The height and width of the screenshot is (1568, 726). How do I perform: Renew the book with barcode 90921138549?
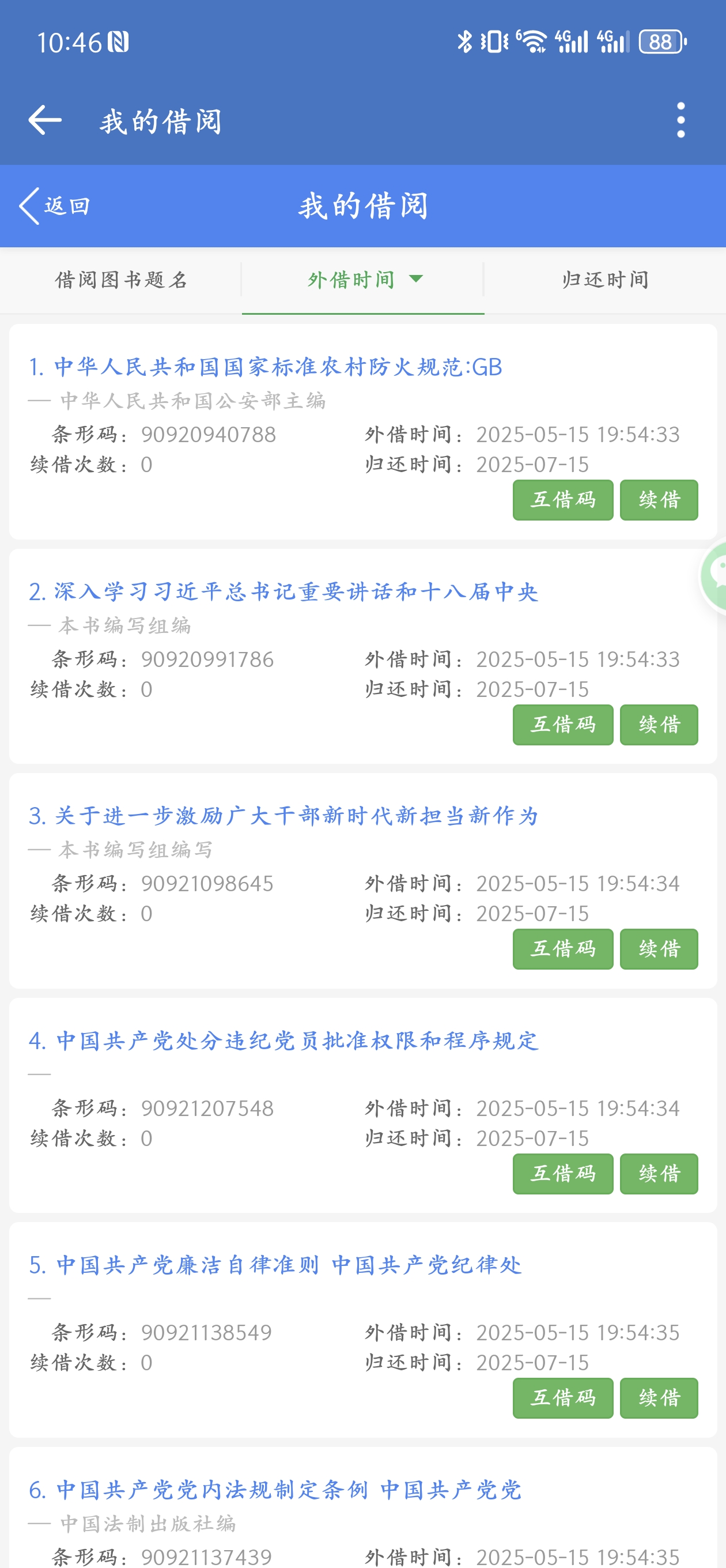pos(659,1397)
